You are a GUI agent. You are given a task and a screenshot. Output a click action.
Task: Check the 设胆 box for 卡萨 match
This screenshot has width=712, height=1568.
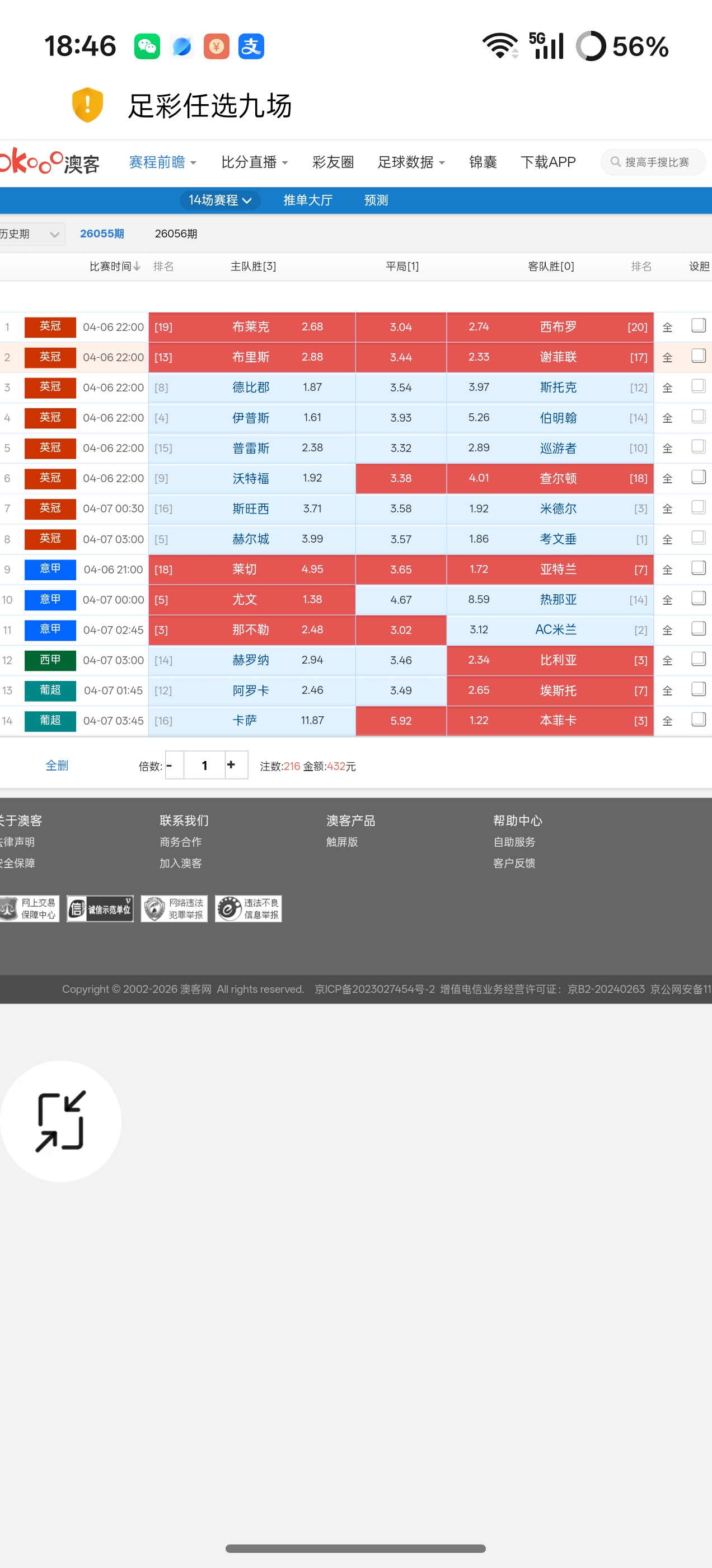click(x=698, y=720)
